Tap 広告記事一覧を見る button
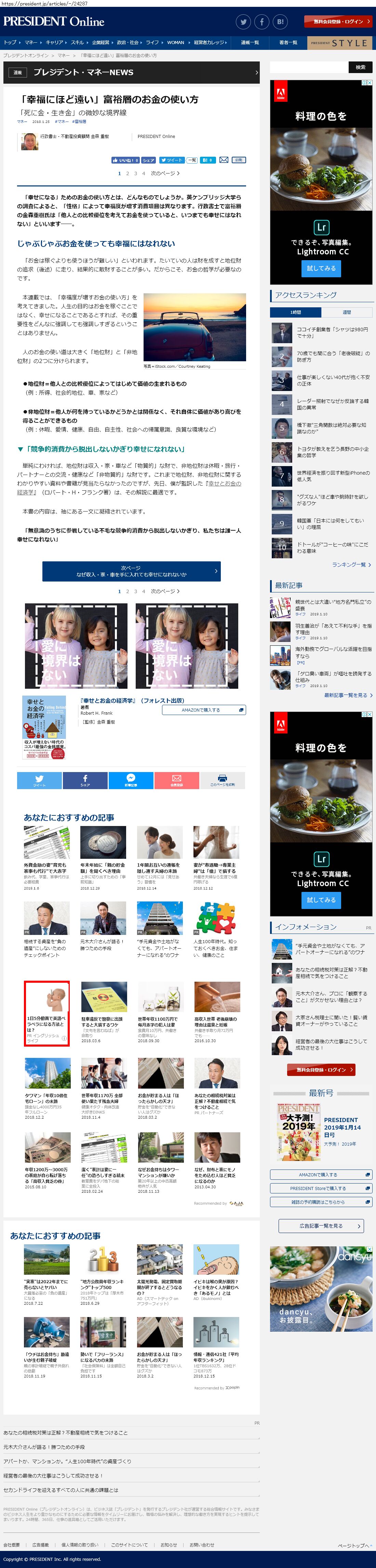The image size is (376, 1568). point(321,1226)
